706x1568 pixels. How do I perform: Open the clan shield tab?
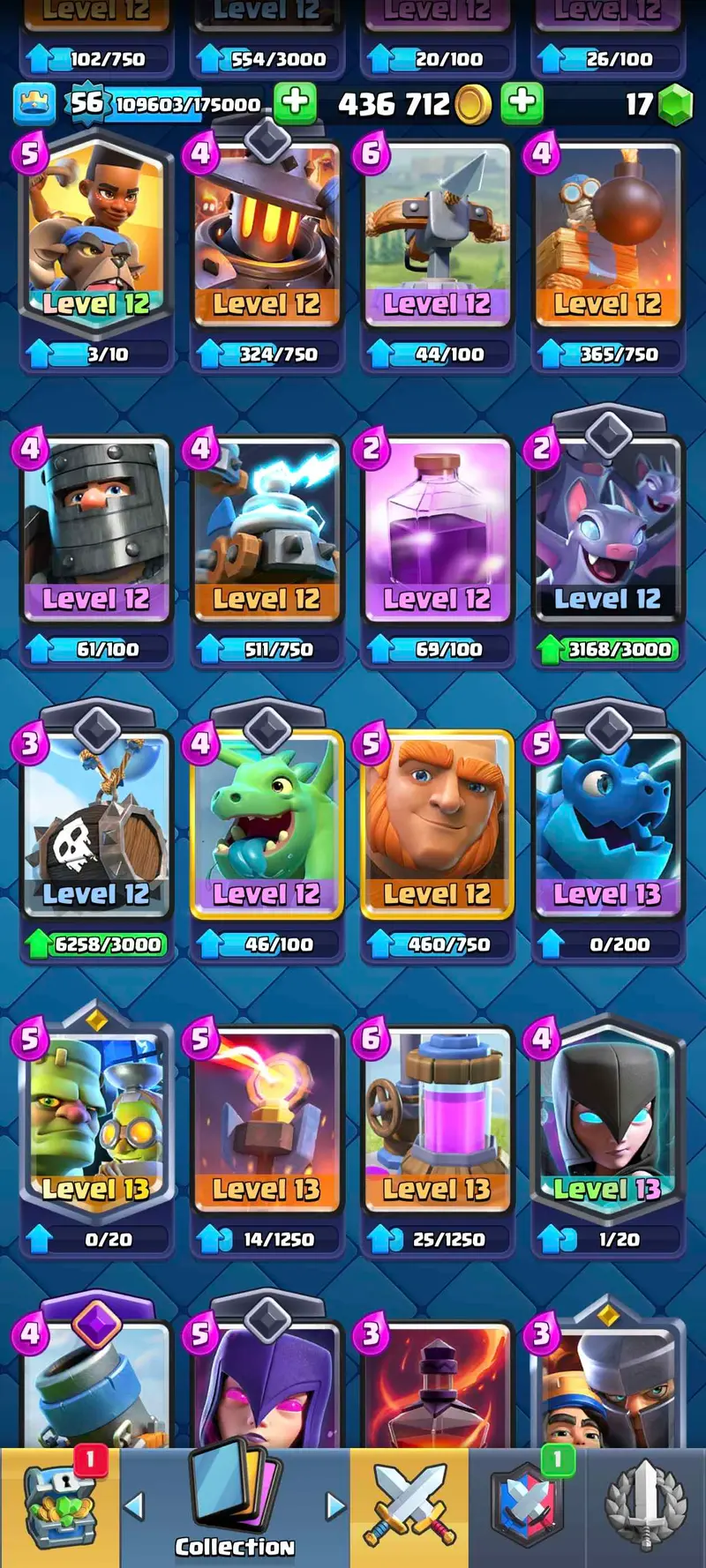528,1508
